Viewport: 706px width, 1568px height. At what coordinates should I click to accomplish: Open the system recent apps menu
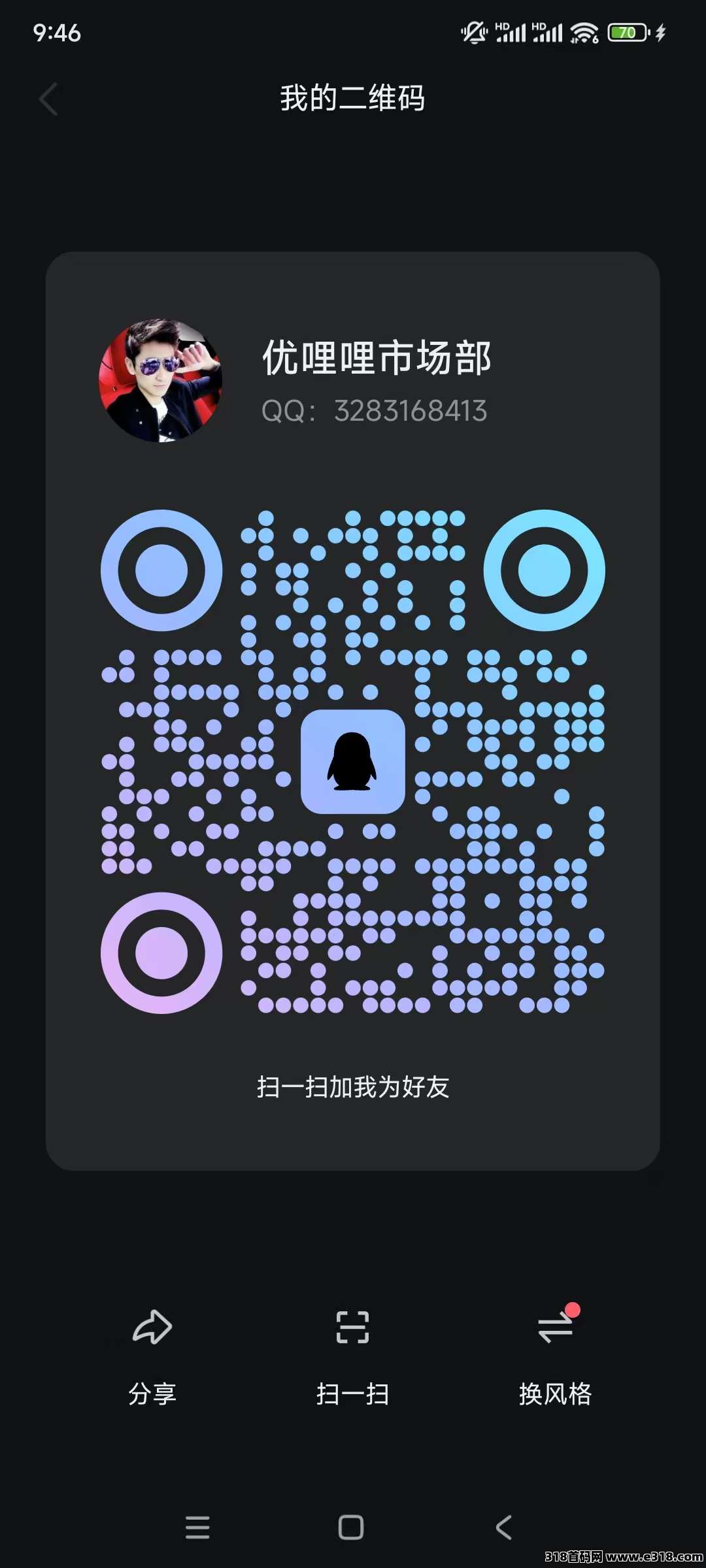[x=197, y=1527]
